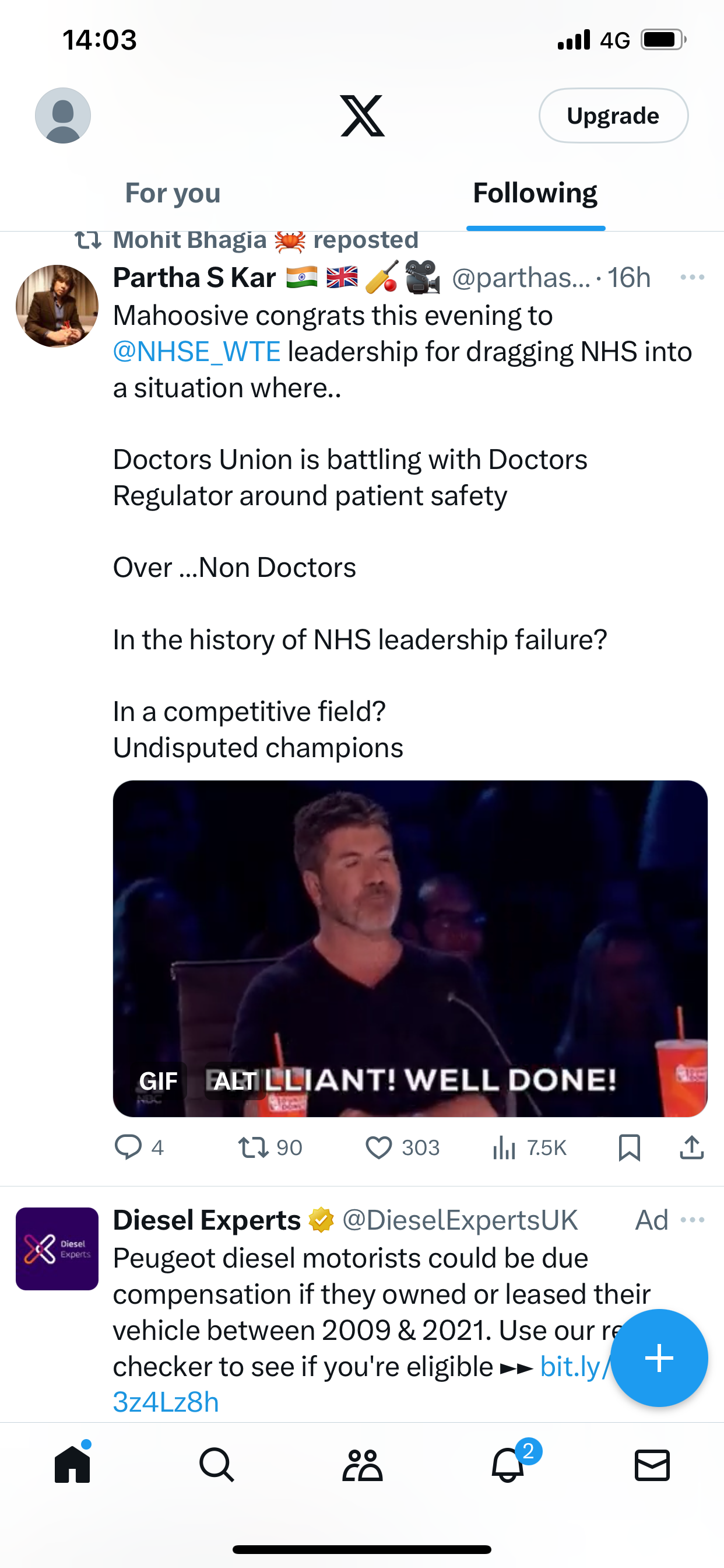Bookmark Partha S Kar's post

tap(629, 1147)
